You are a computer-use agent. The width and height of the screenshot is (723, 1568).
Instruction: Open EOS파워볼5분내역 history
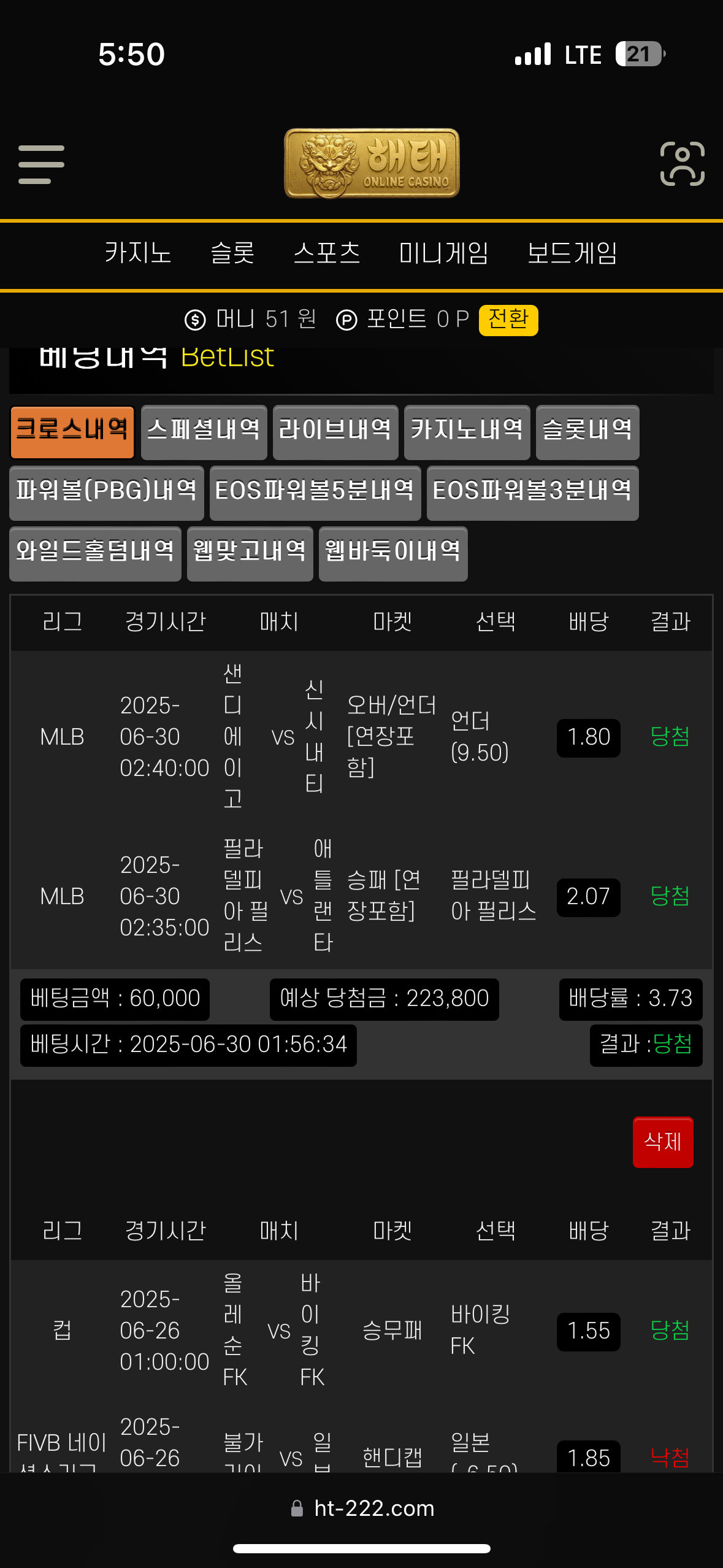(x=315, y=493)
